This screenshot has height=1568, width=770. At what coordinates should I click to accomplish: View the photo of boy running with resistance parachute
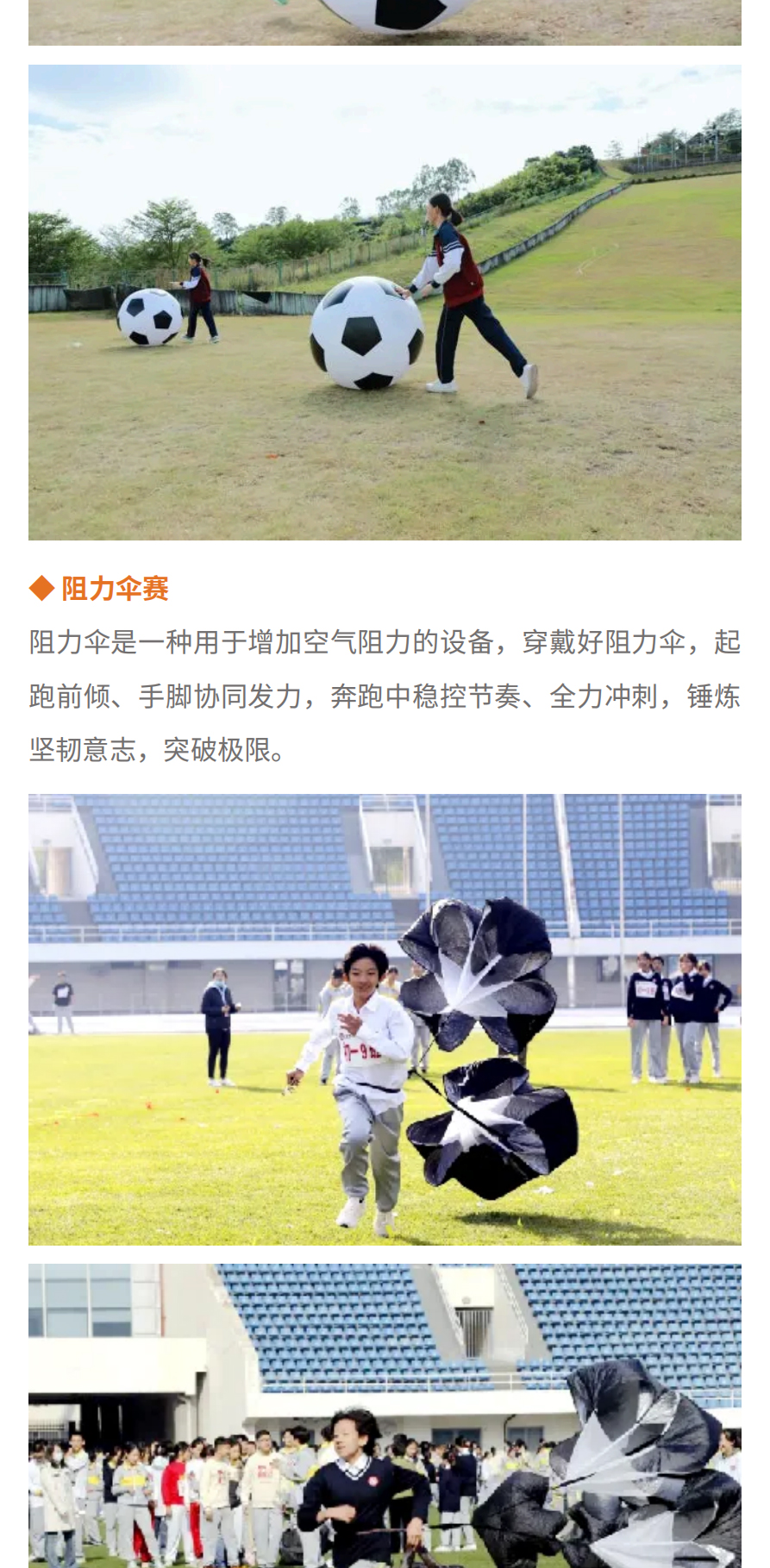(x=385, y=1019)
